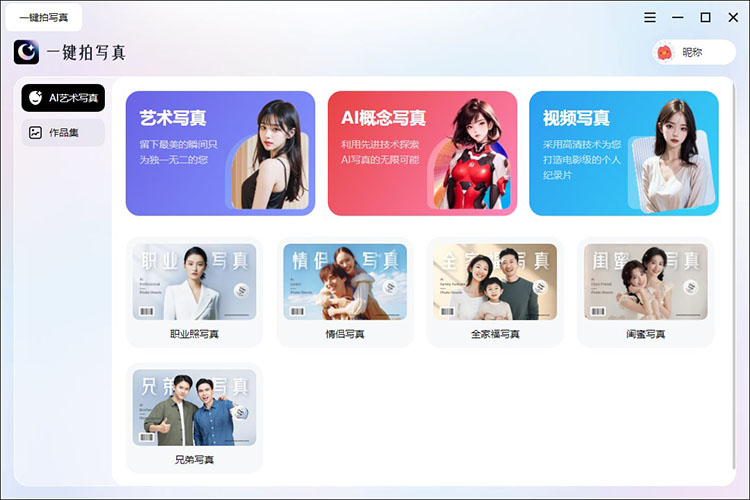Open the 视频写真 banner card
Image resolution: width=750 pixels, height=500 pixels.
623,153
